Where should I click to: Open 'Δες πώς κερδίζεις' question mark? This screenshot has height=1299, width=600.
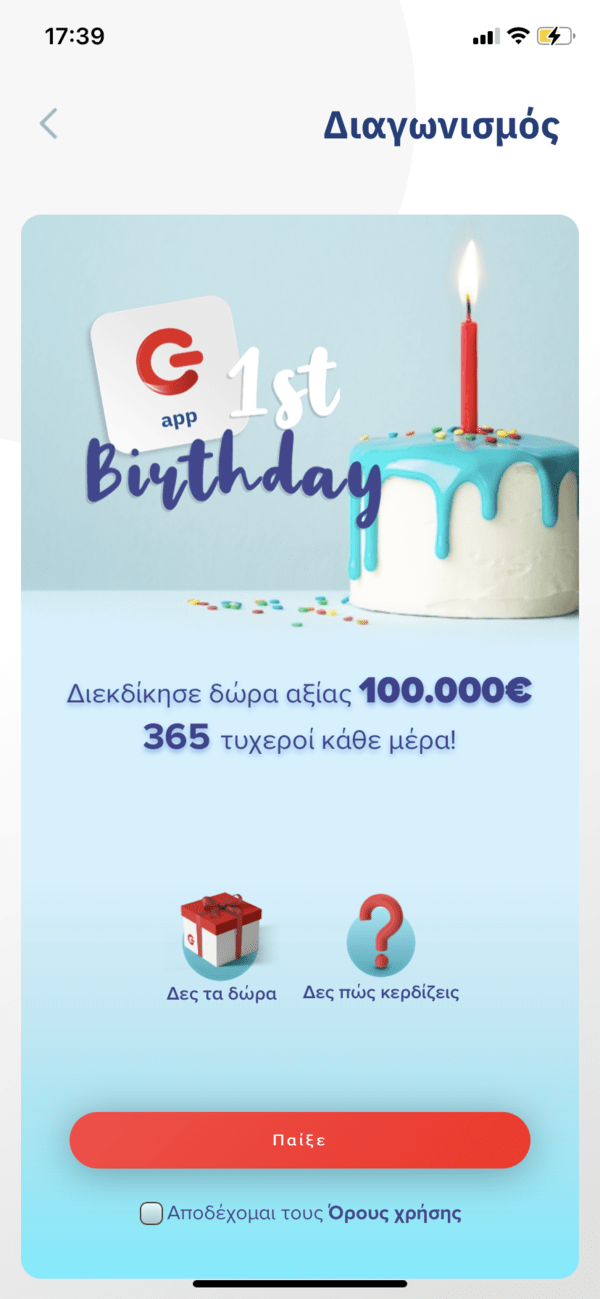(x=381, y=932)
